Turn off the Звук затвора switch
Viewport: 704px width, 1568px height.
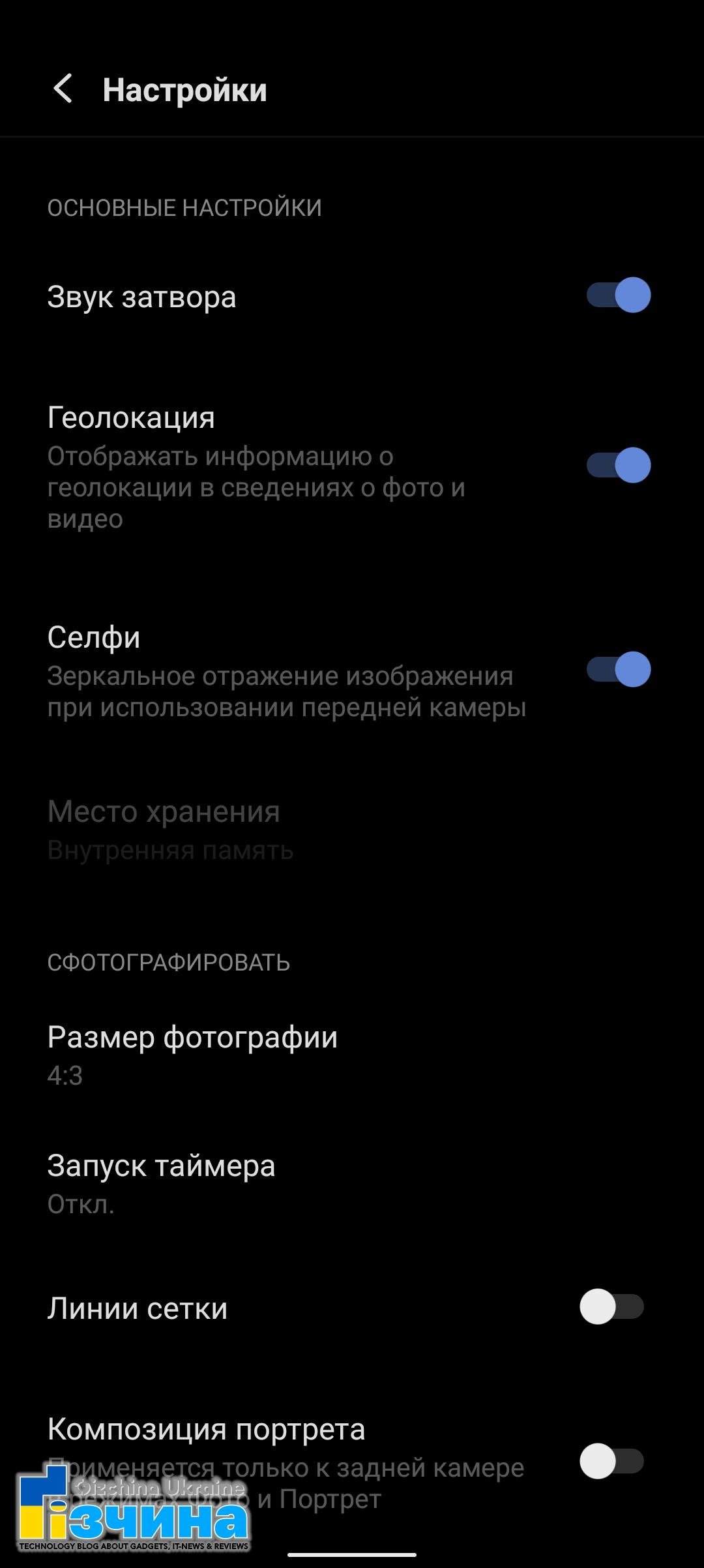619,295
